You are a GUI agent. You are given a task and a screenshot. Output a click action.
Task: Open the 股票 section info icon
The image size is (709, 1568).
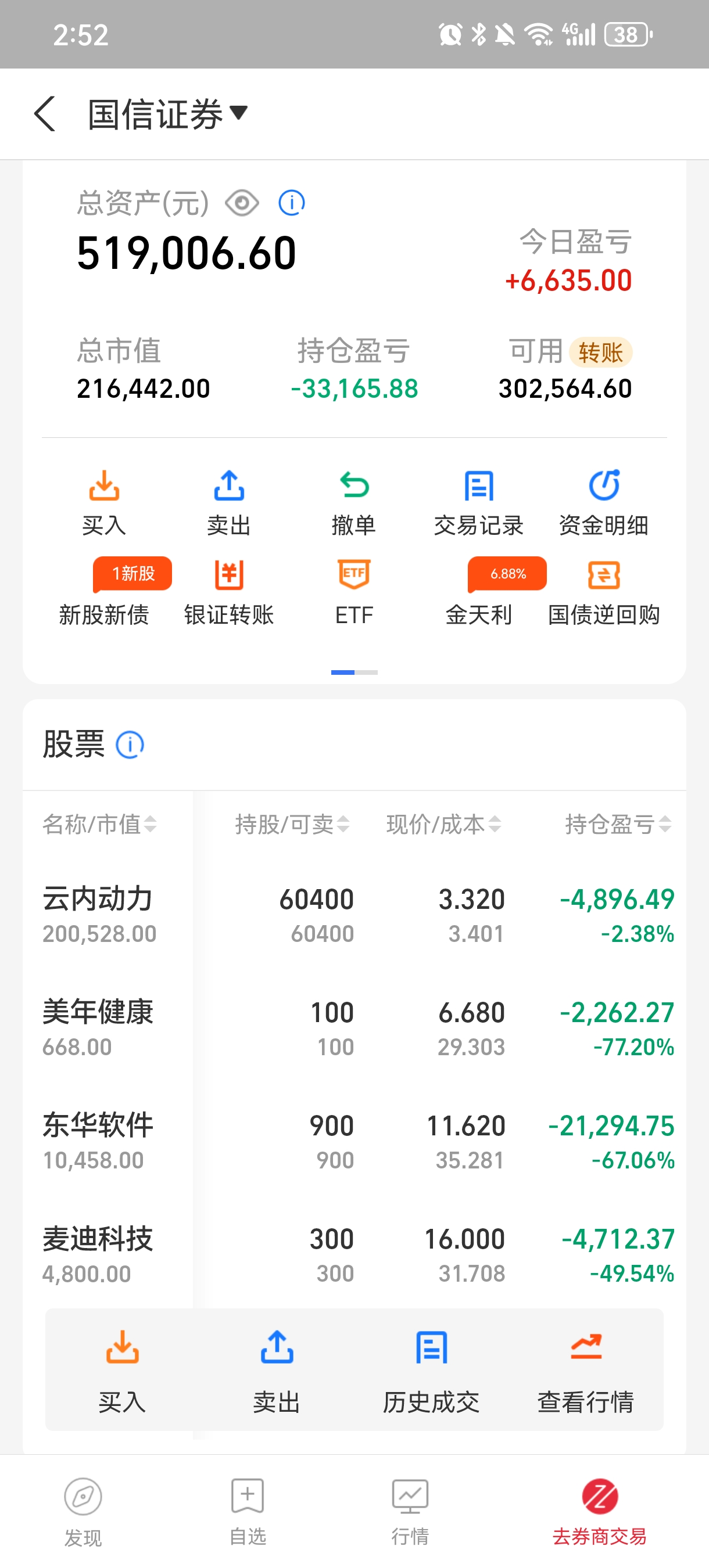tap(131, 745)
